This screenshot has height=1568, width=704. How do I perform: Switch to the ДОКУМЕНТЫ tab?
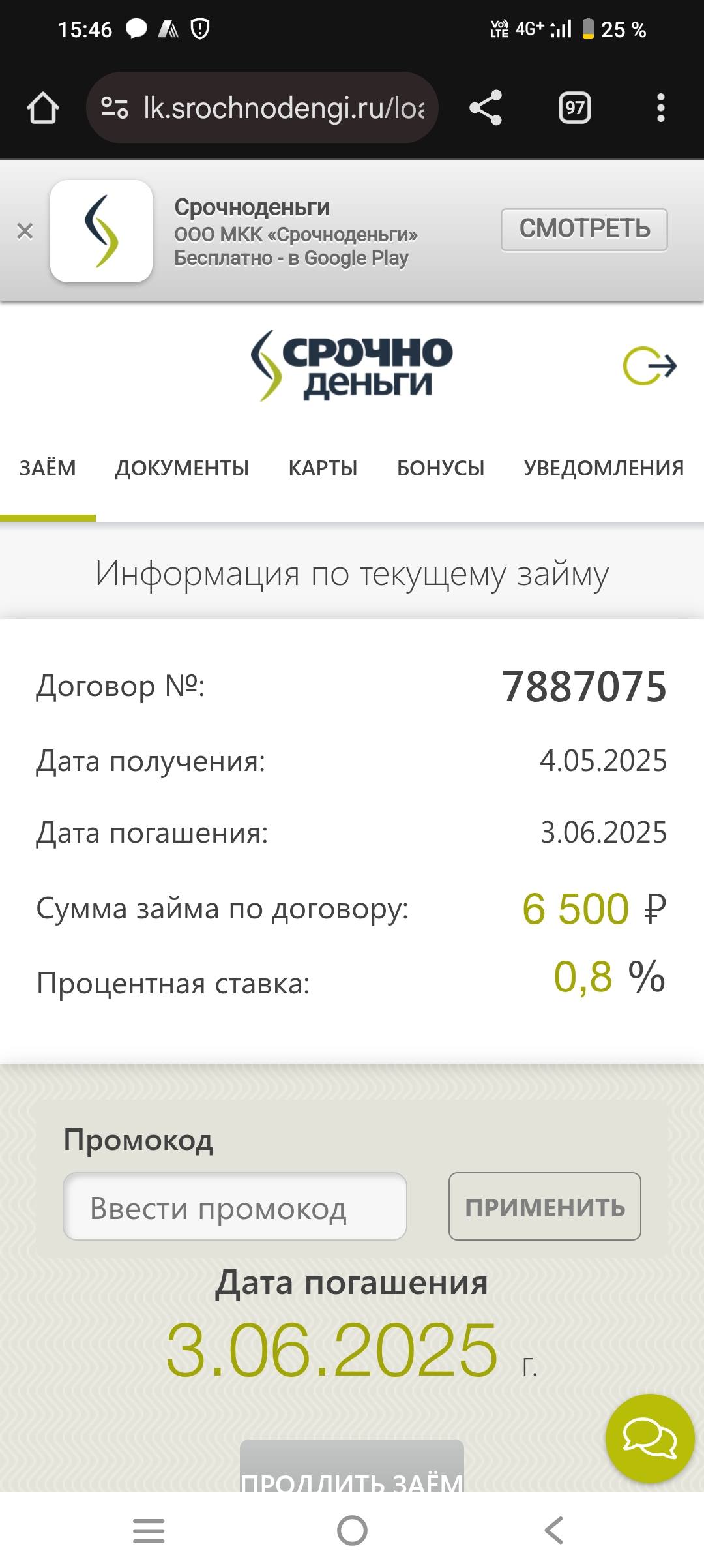182,468
